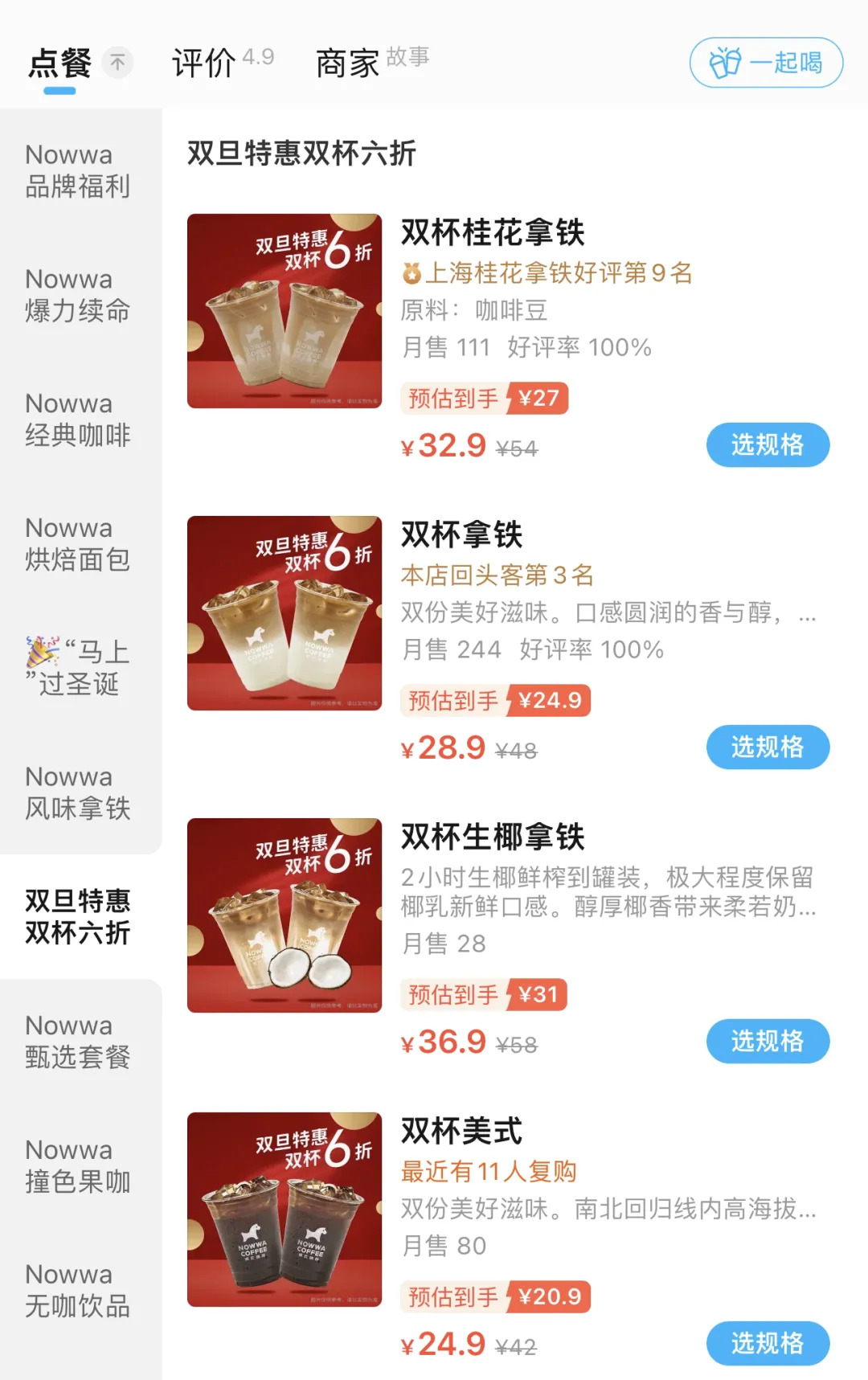Select the Nowwa 撞色果咖 category
868x1380 pixels.
77,1165
